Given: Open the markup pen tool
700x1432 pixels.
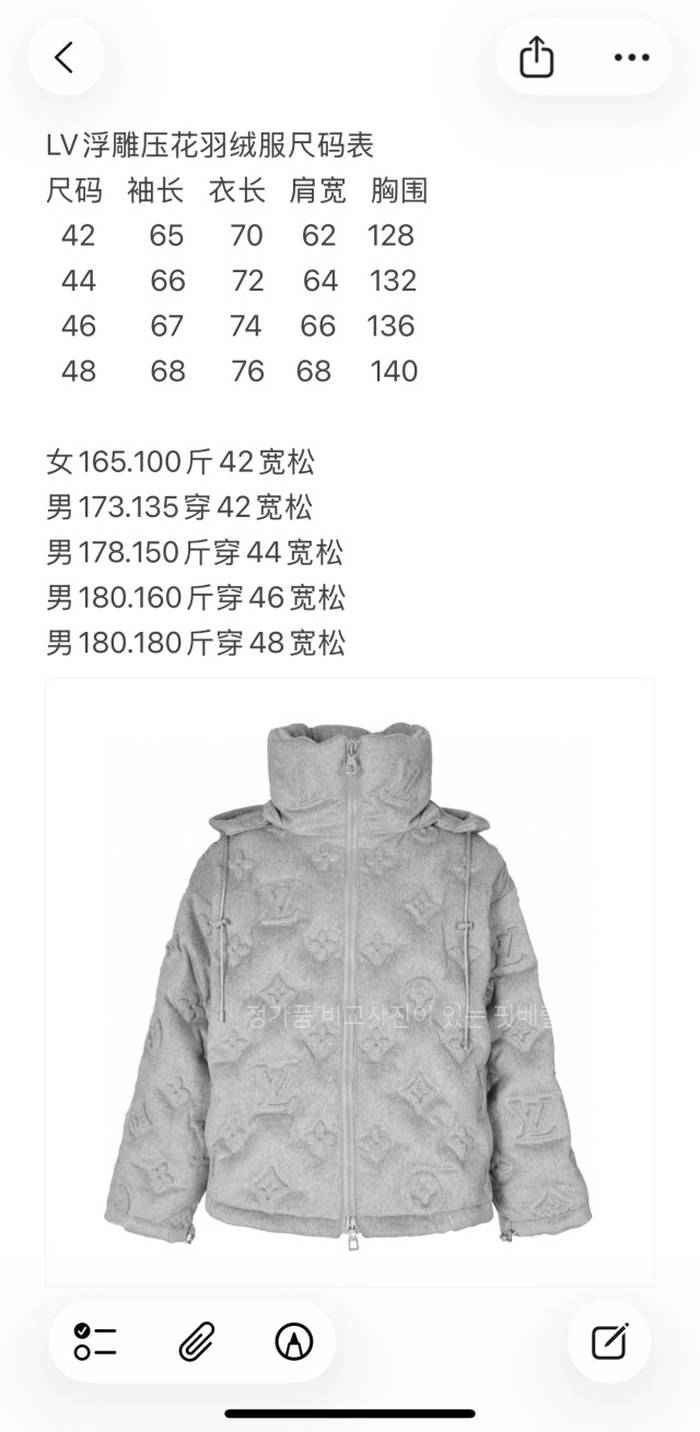Looking at the screenshot, I should click(293, 1341).
